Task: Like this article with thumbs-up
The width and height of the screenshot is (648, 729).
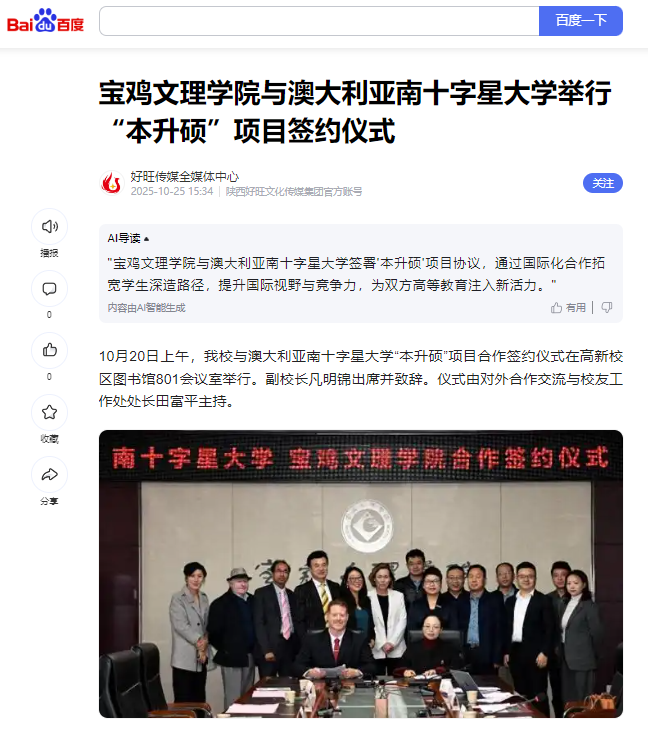Action: point(49,350)
